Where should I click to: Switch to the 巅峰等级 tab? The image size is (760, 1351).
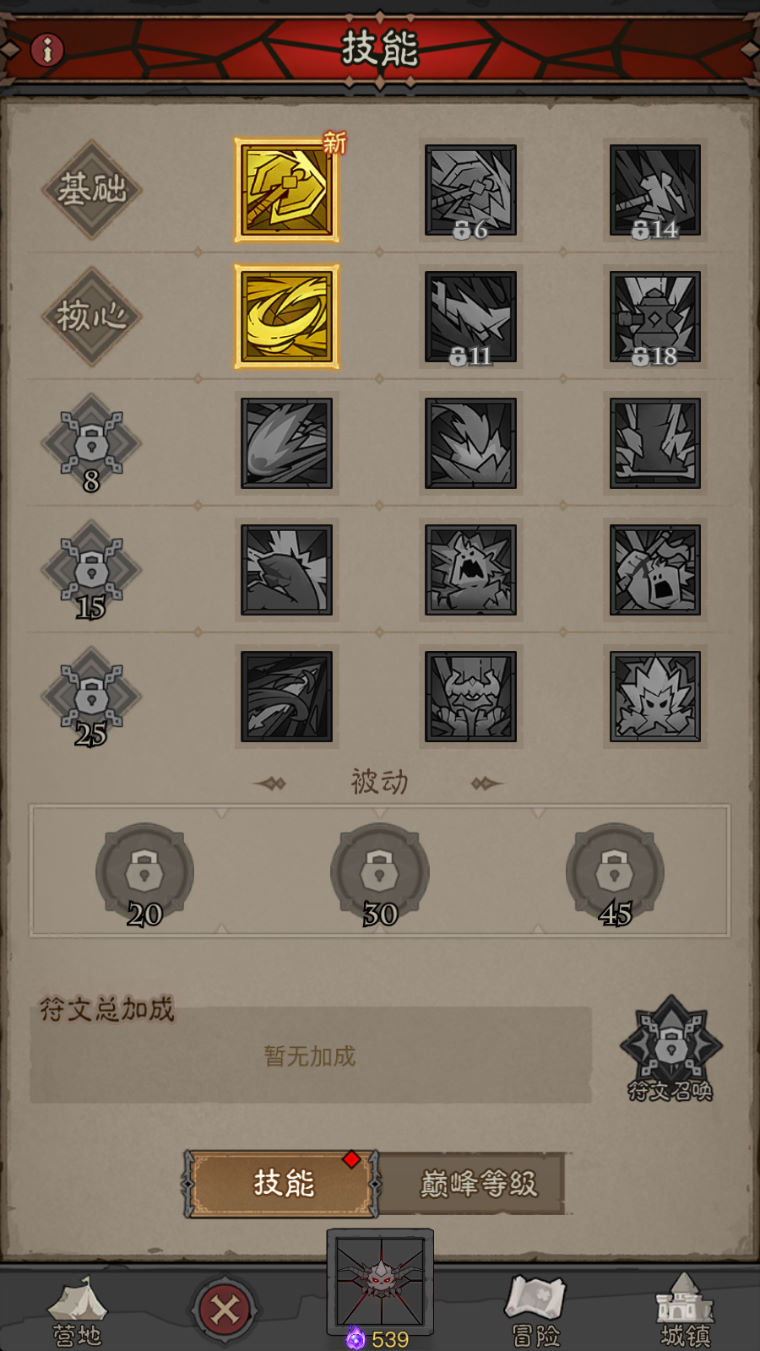[477, 1184]
